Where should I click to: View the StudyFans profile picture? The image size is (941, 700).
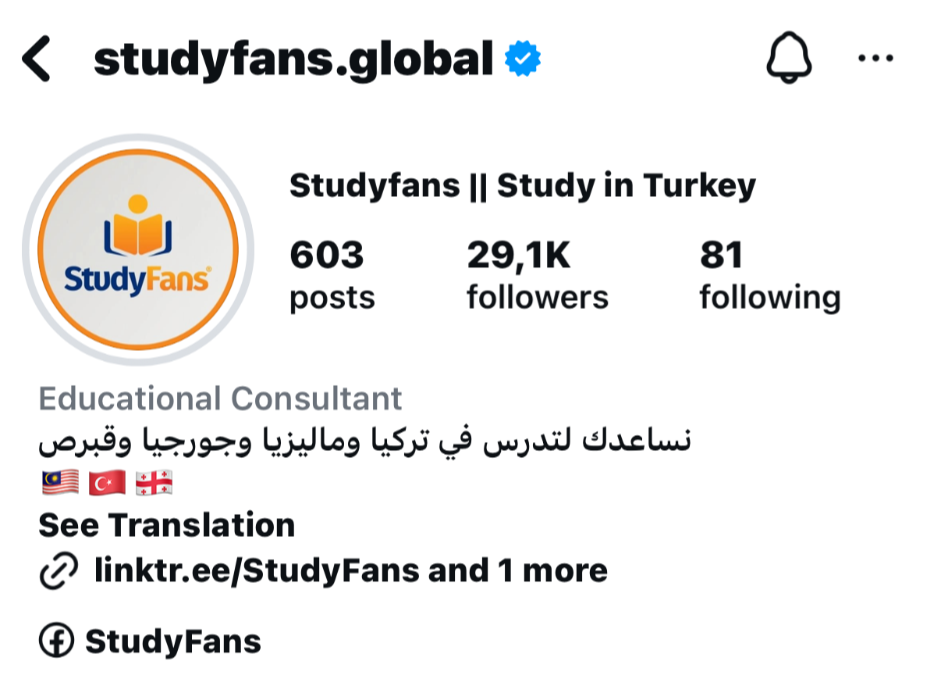pyautogui.click(x=137, y=248)
